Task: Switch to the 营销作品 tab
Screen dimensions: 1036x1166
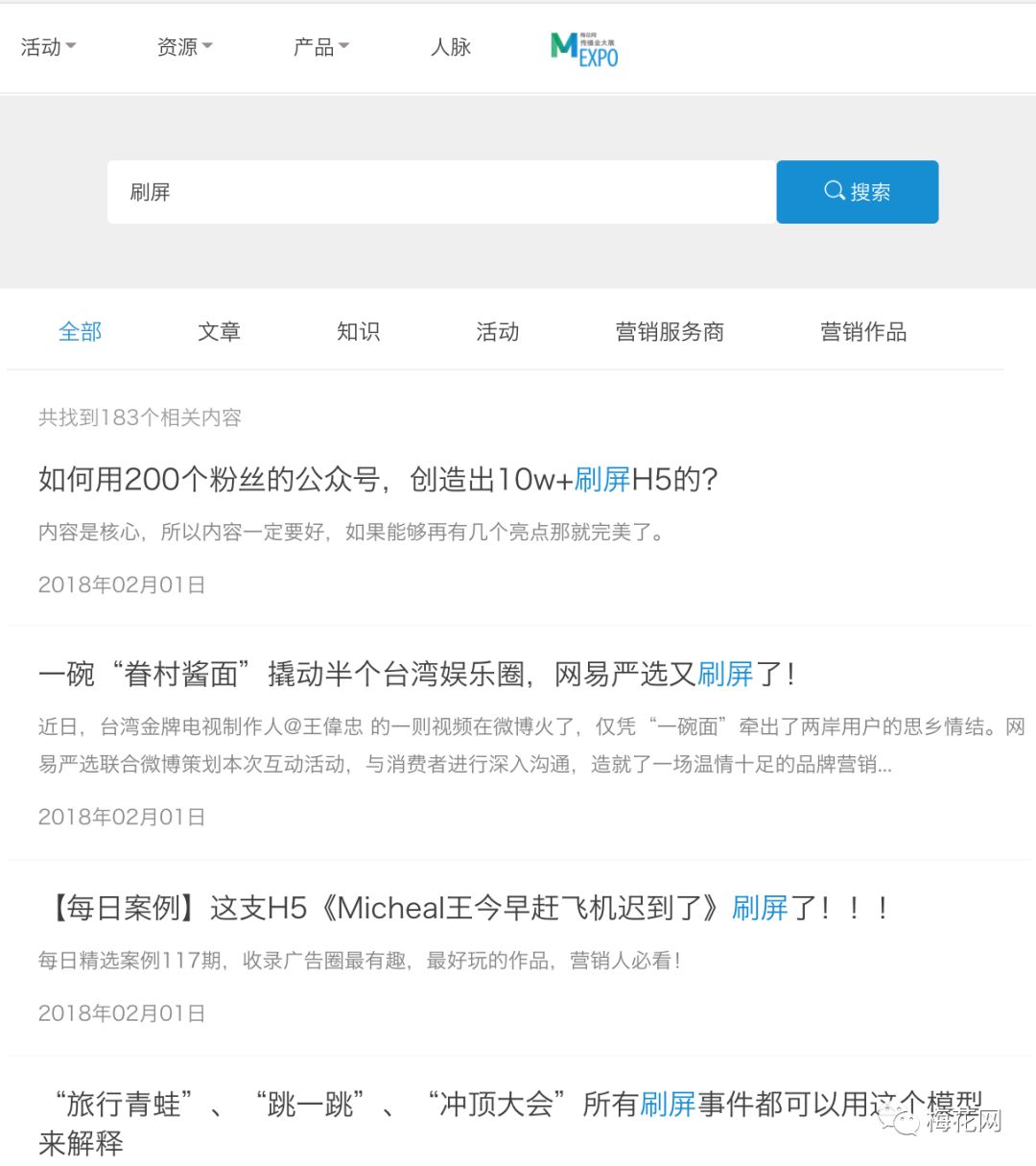Action: pyautogui.click(x=863, y=332)
